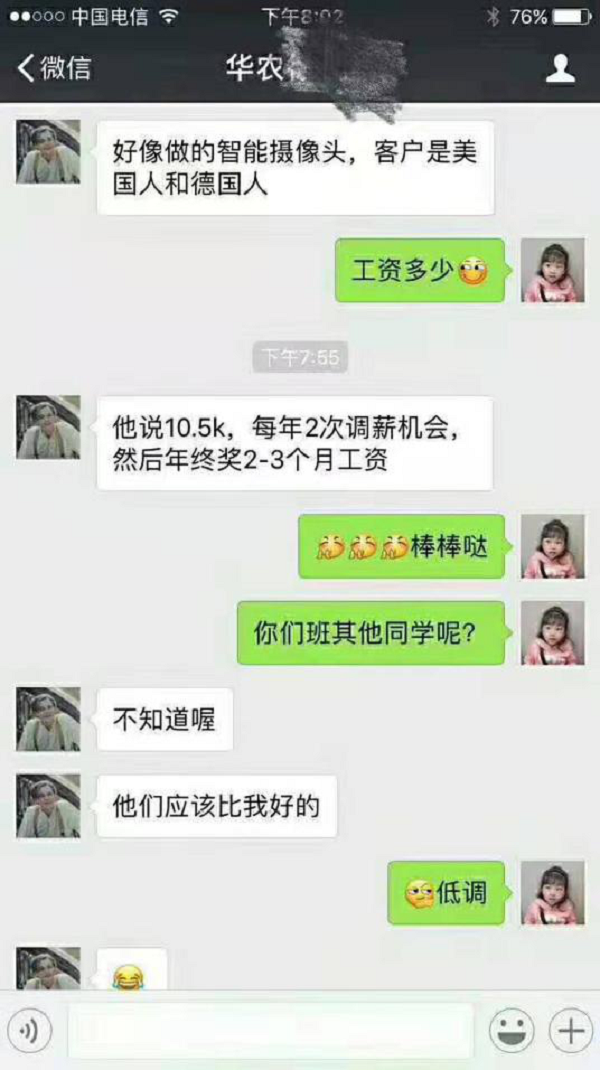This screenshot has width=600, height=1070.
Task: Open the chat info profile icon
Action: coord(560,69)
